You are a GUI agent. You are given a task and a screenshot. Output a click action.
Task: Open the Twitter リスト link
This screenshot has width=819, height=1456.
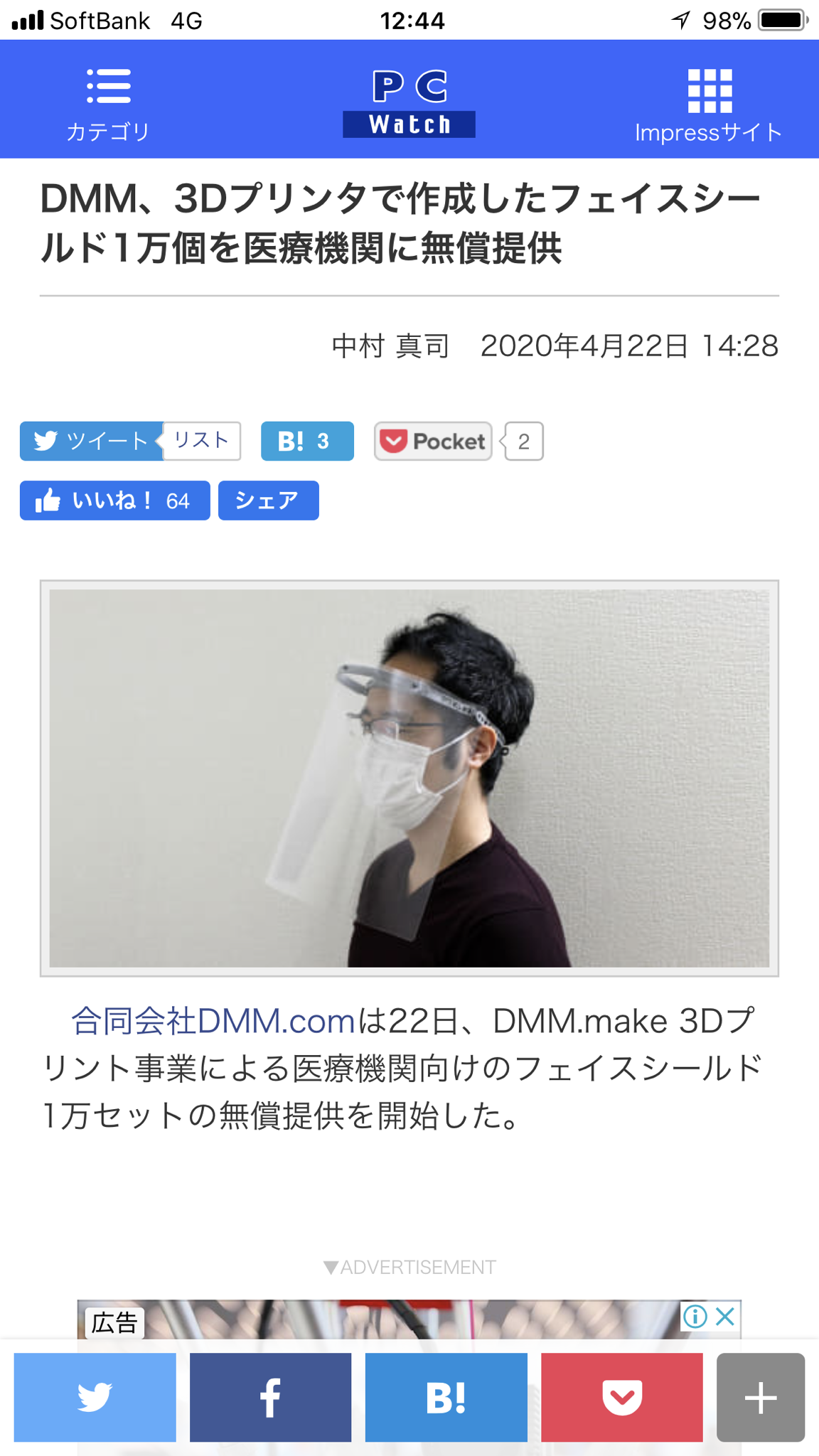click(203, 441)
